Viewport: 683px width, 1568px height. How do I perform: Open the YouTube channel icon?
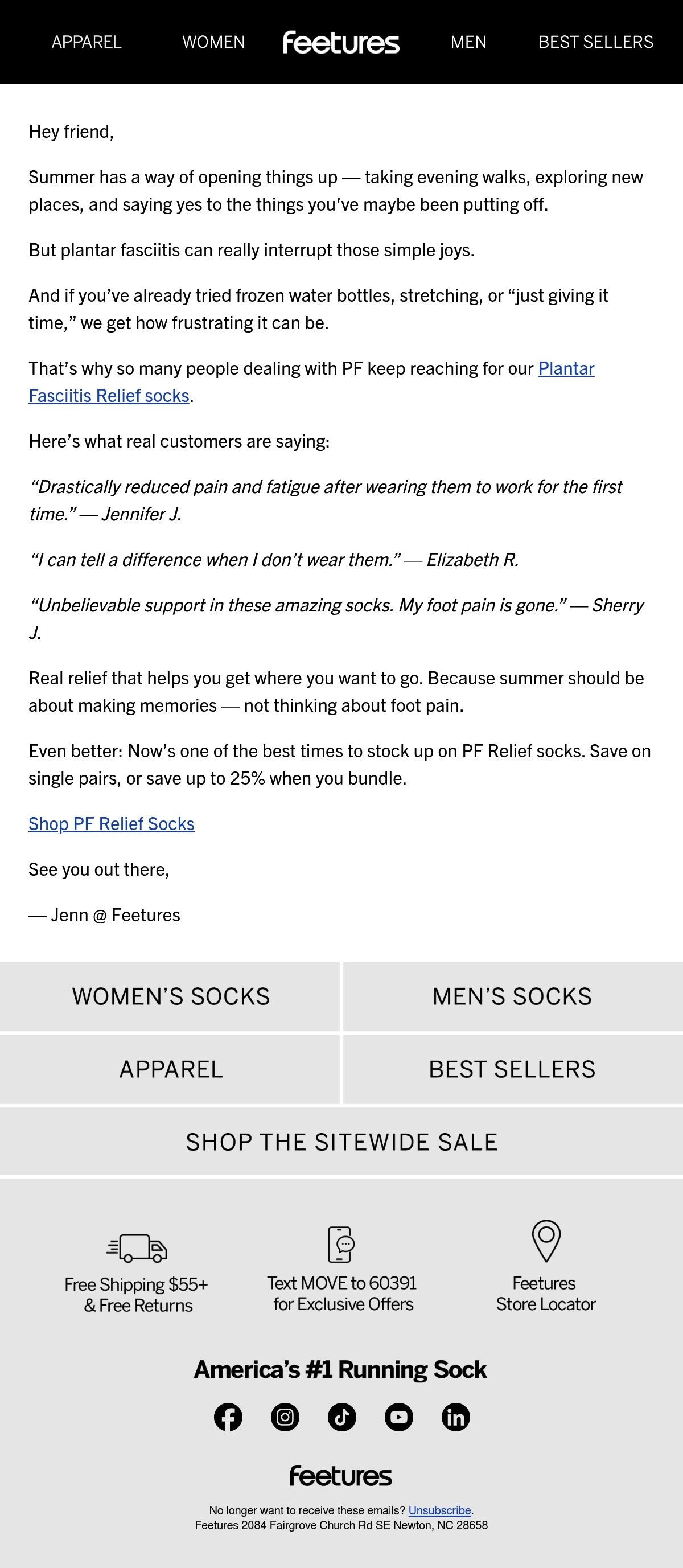(399, 1417)
